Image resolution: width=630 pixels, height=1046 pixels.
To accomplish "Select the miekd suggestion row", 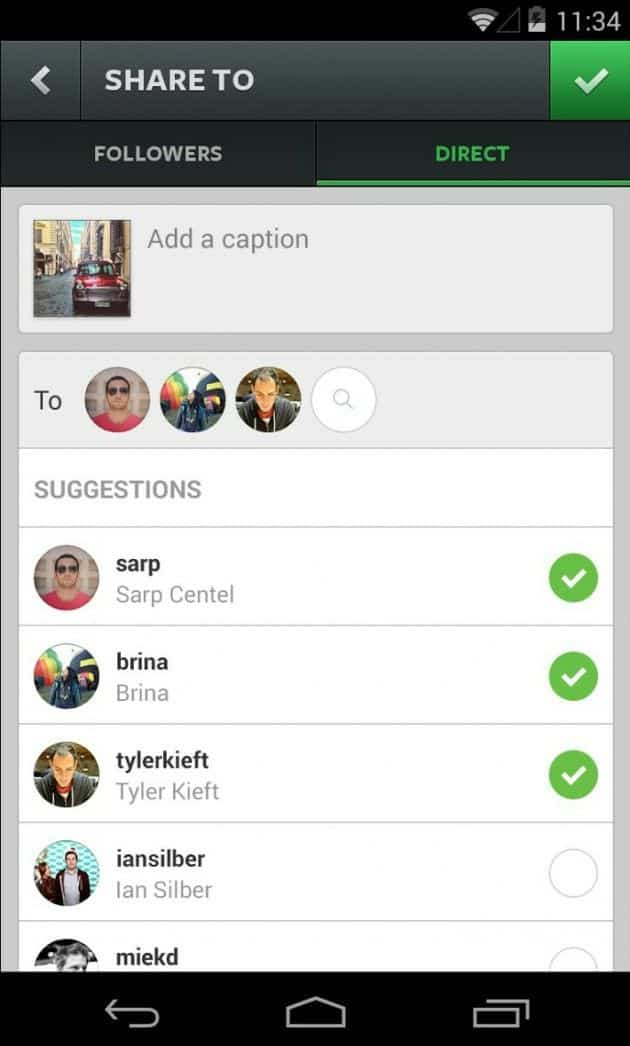I will [300, 955].
